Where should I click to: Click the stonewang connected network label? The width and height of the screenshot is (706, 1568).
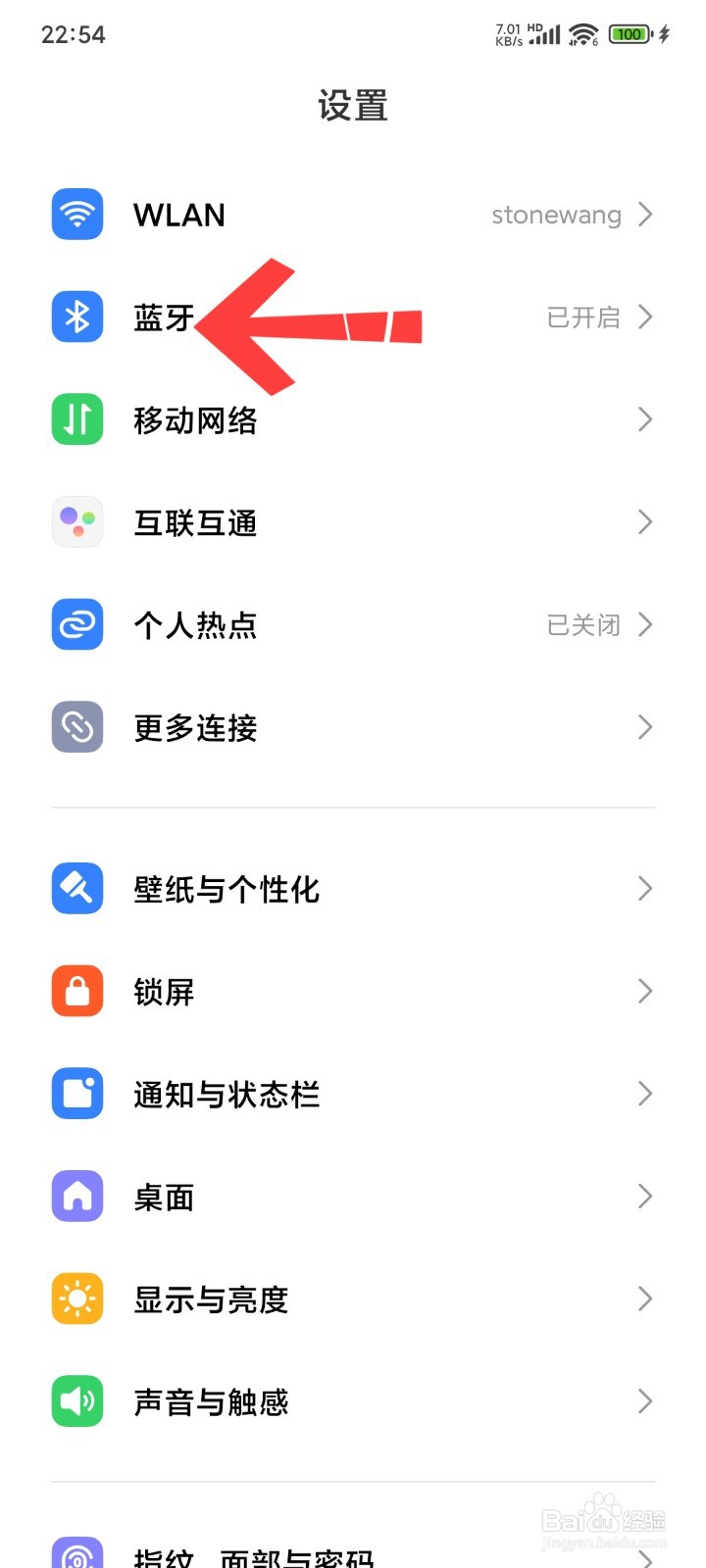(x=556, y=215)
